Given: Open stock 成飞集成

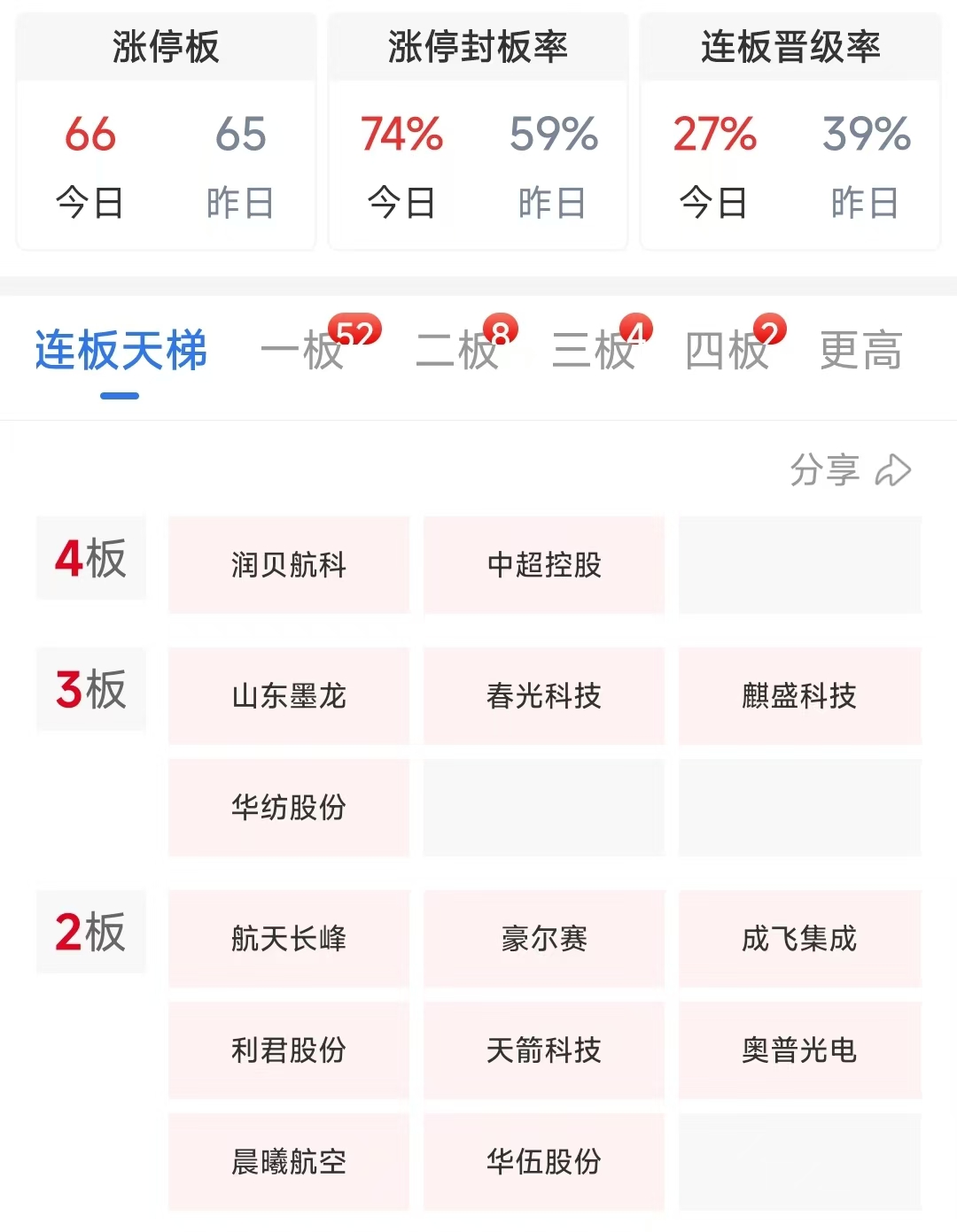Looking at the screenshot, I should pyautogui.click(x=799, y=939).
